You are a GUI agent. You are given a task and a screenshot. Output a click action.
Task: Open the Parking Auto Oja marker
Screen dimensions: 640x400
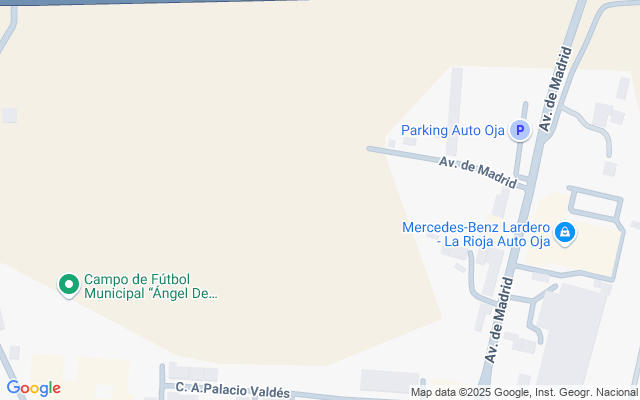point(520,131)
